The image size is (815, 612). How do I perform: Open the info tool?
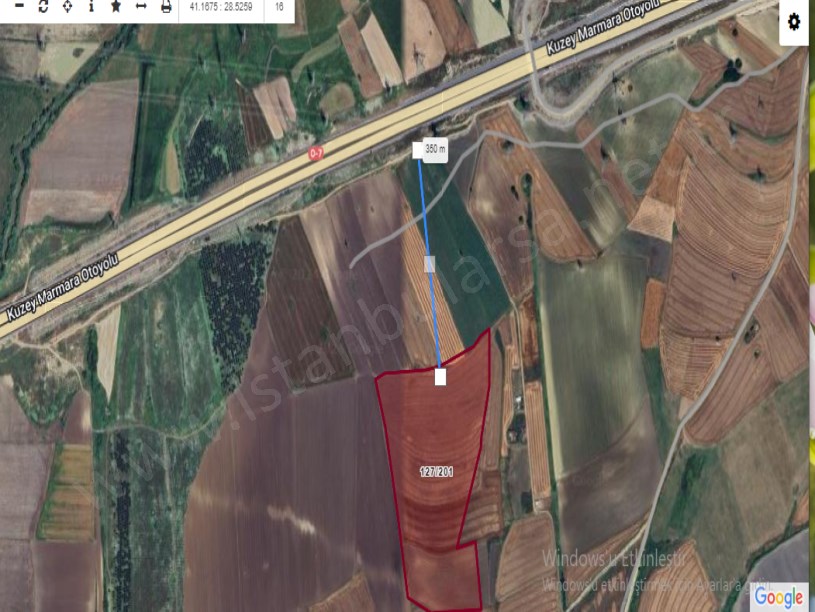[91, 6]
